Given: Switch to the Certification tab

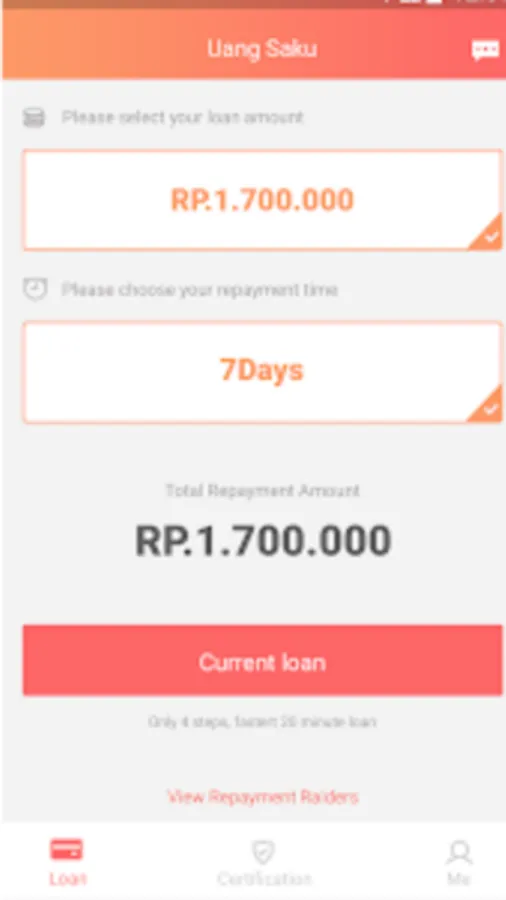Looking at the screenshot, I should [x=264, y=861].
